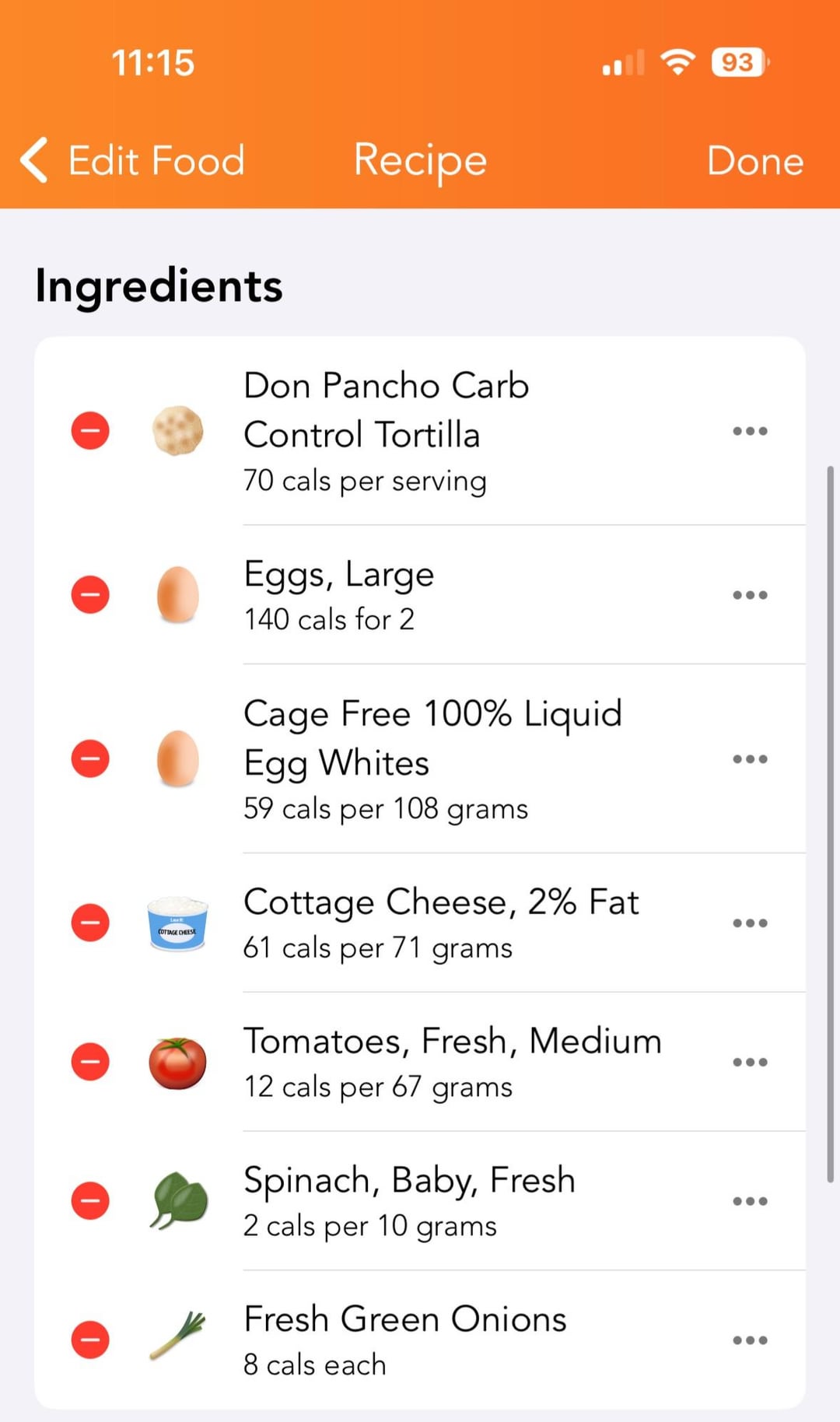Remove Eggs, Large ingredient
The width and height of the screenshot is (840, 1422).
tap(90, 595)
